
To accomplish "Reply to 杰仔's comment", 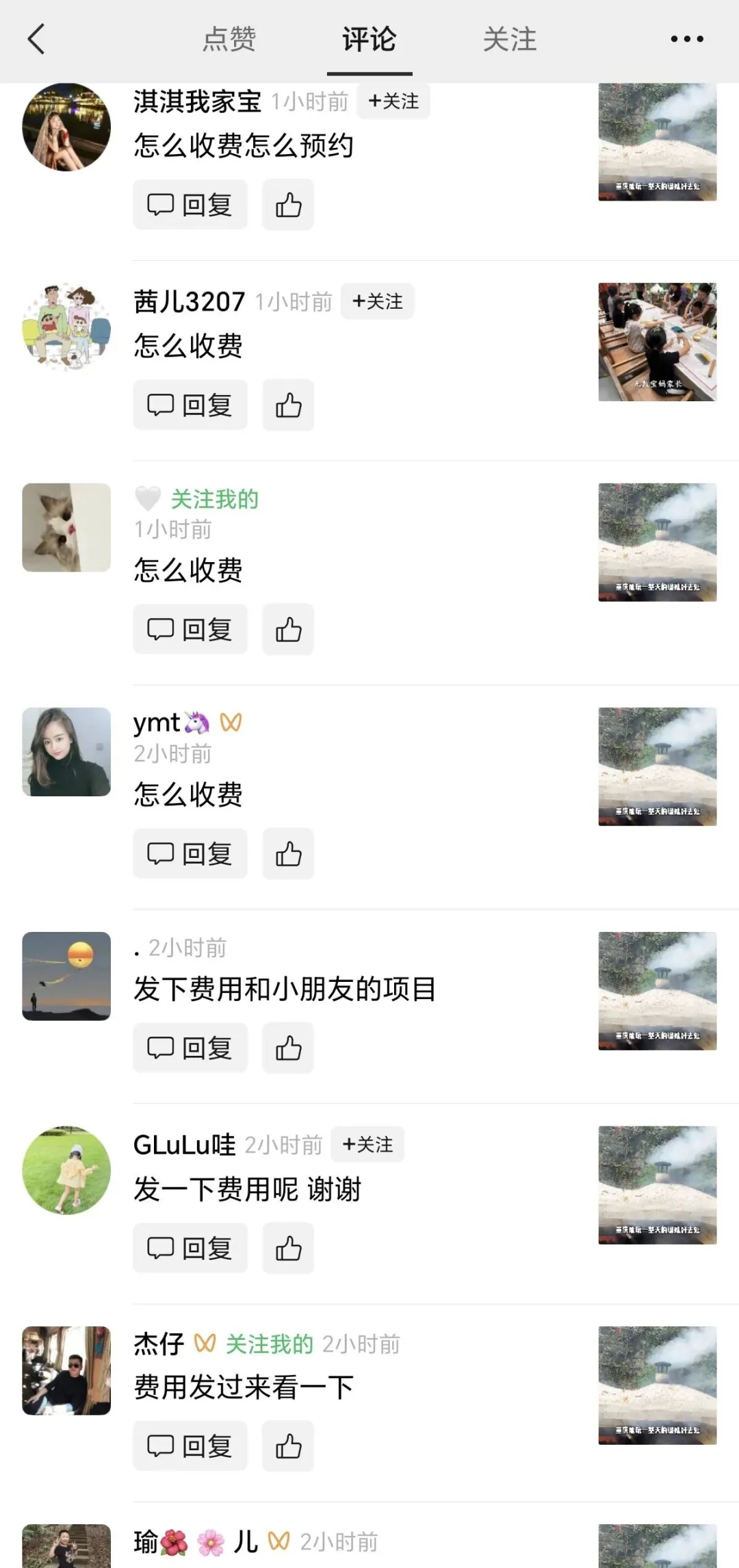I will pos(190,1446).
